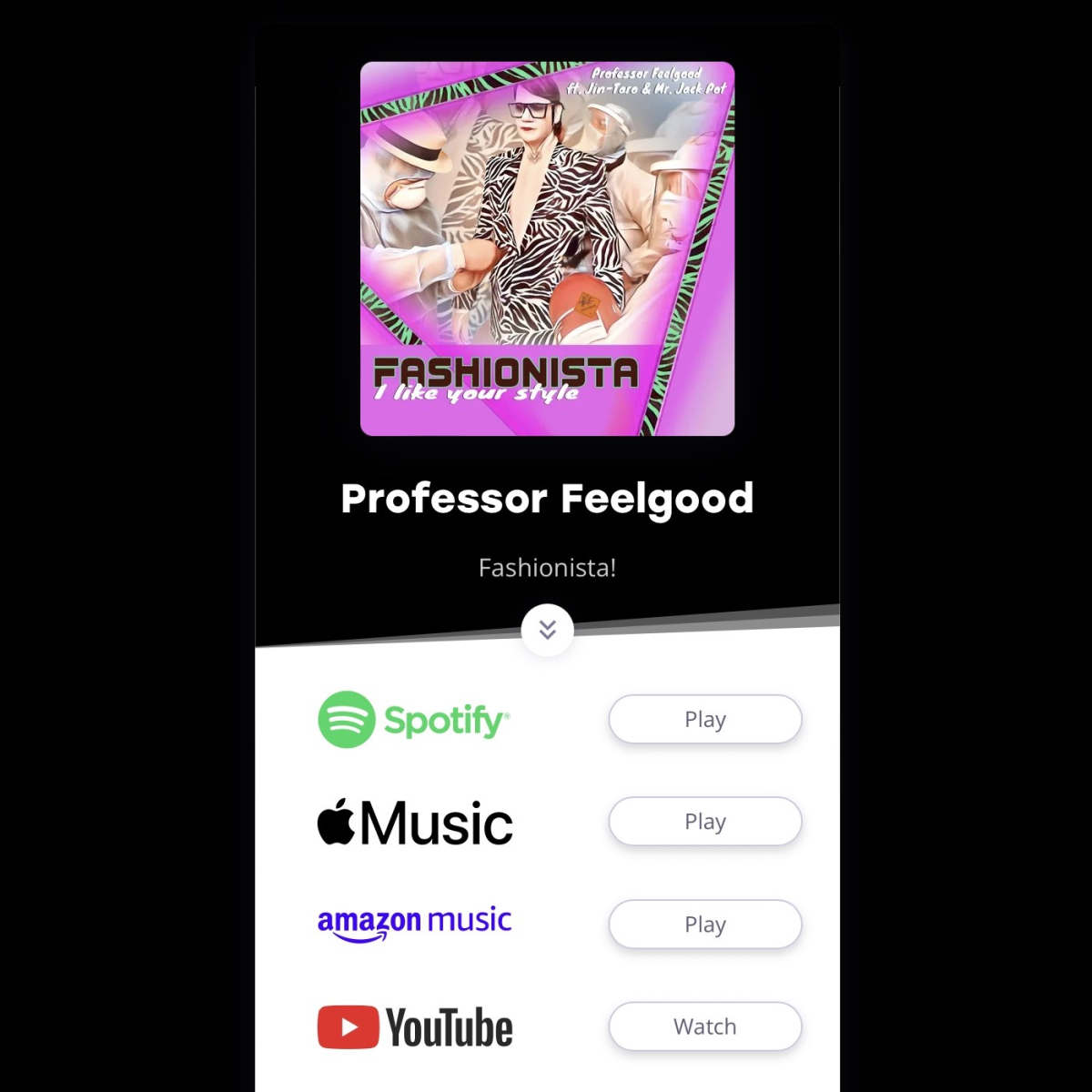Play Fashionista on Spotify
The image size is (1092, 1092).
pos(704,720)
